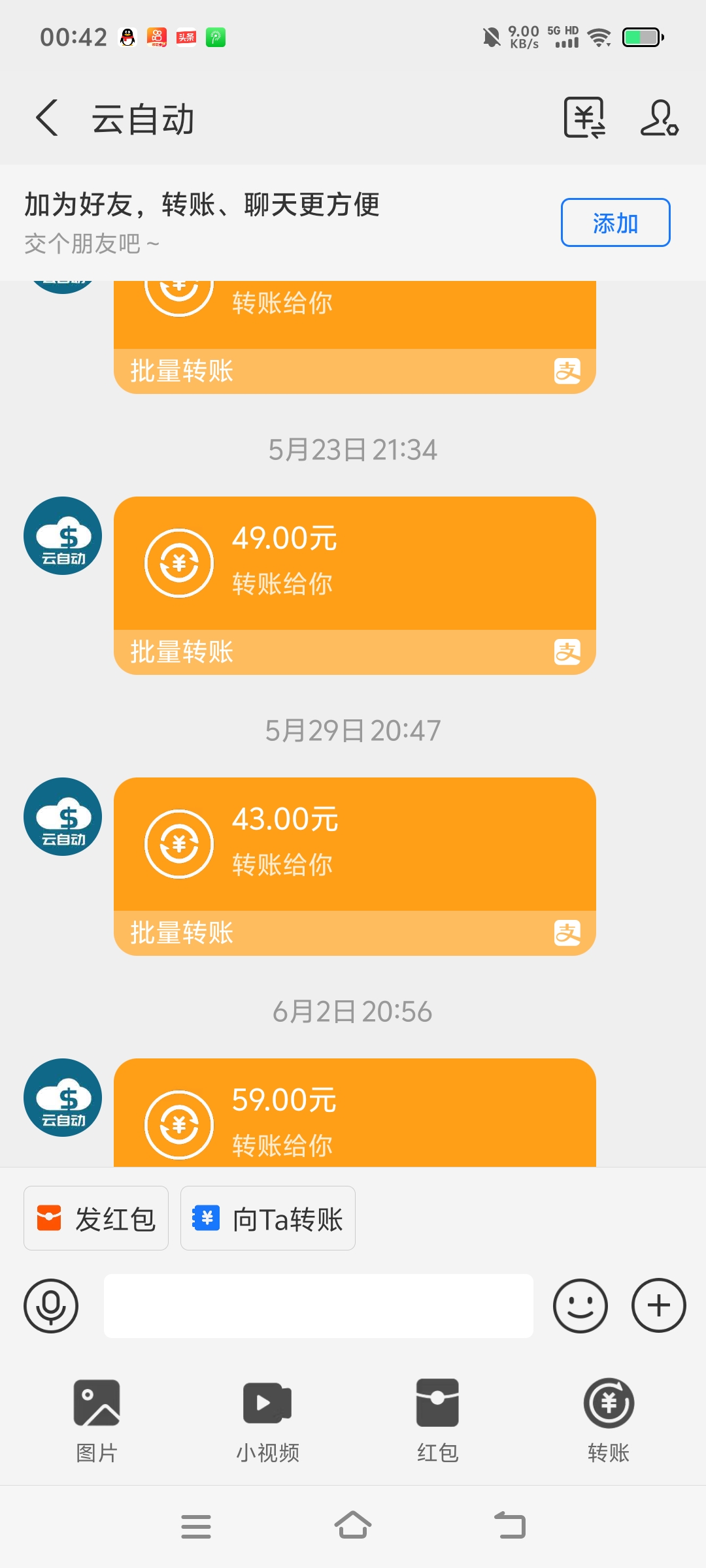The height and width of the screenshot is (1568, 706).
Task: Tap the 发红包 quick chip
Action: pyautogui.click(x=96, y=1218)
